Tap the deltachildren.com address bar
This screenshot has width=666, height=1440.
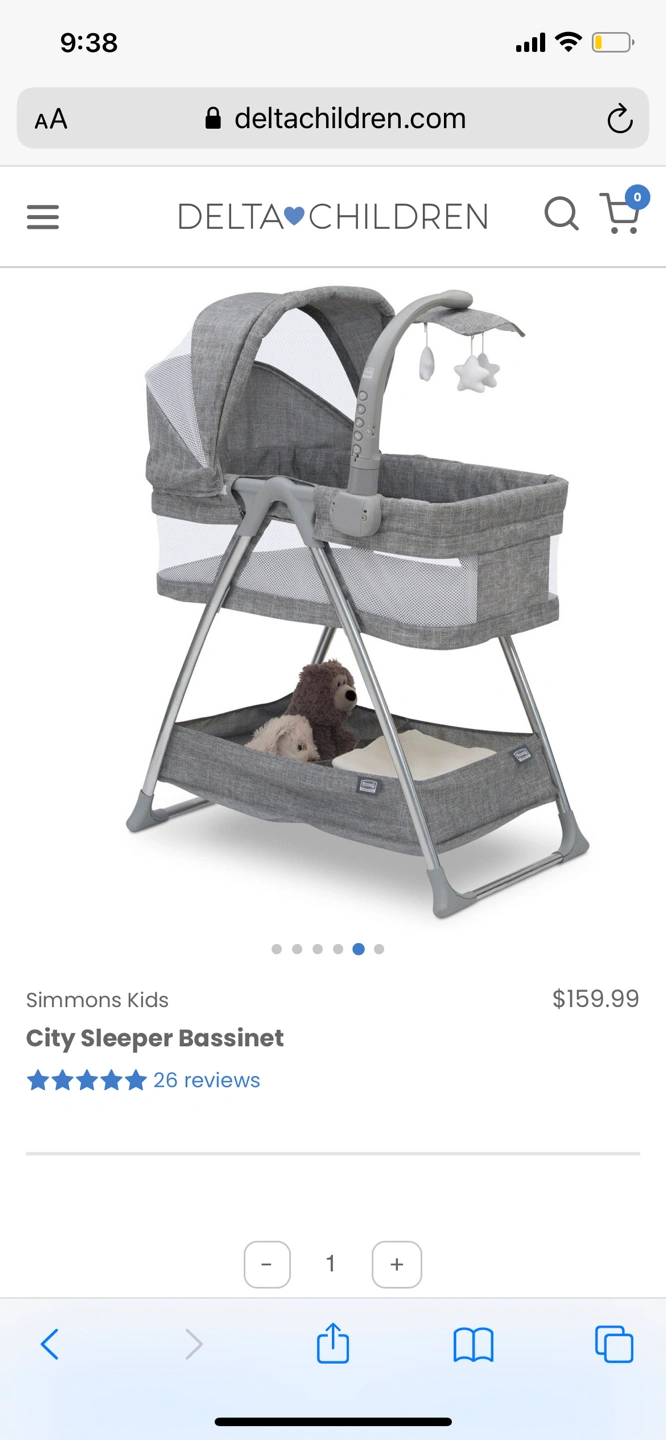pos(333,119)
